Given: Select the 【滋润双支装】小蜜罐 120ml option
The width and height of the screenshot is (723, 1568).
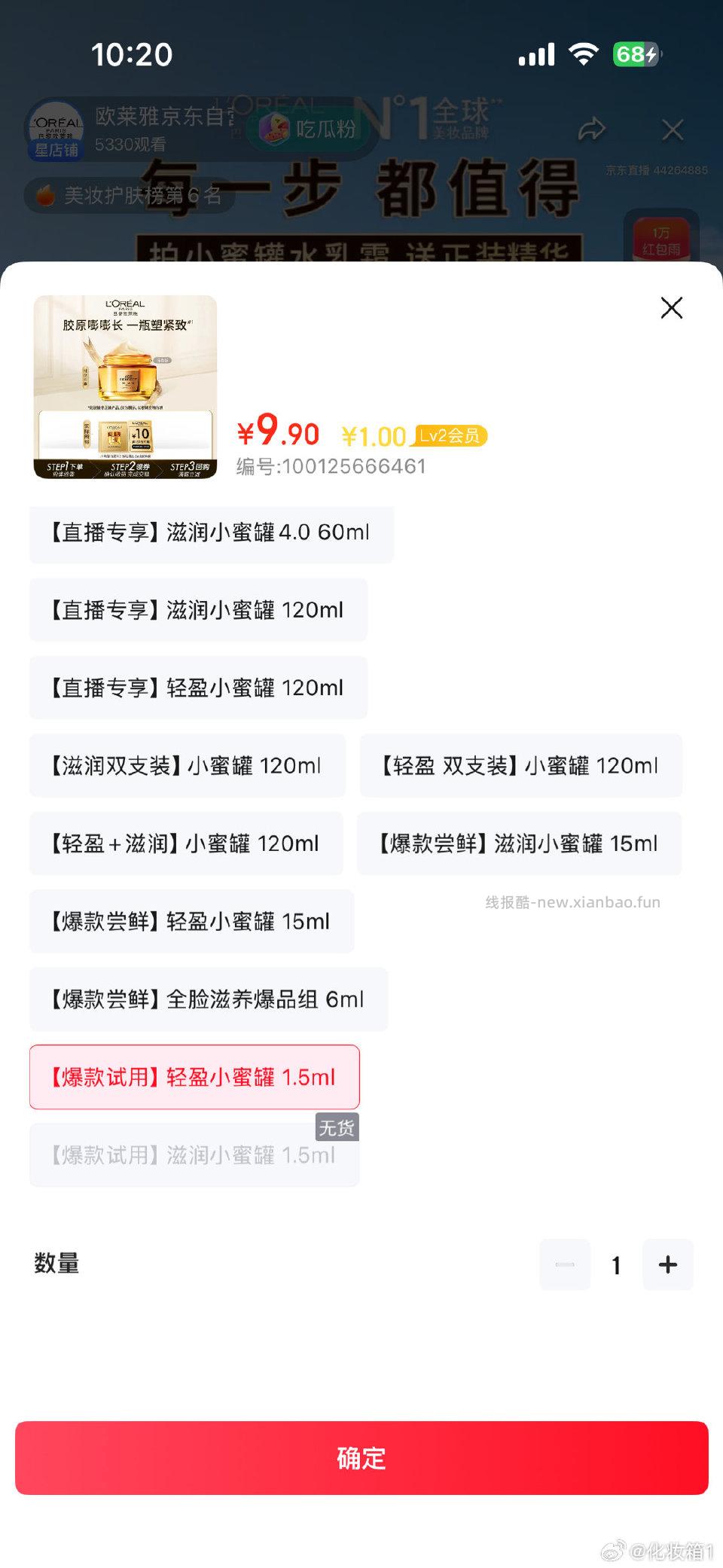Looking at the screenshot, I should [x=187, y=766].
